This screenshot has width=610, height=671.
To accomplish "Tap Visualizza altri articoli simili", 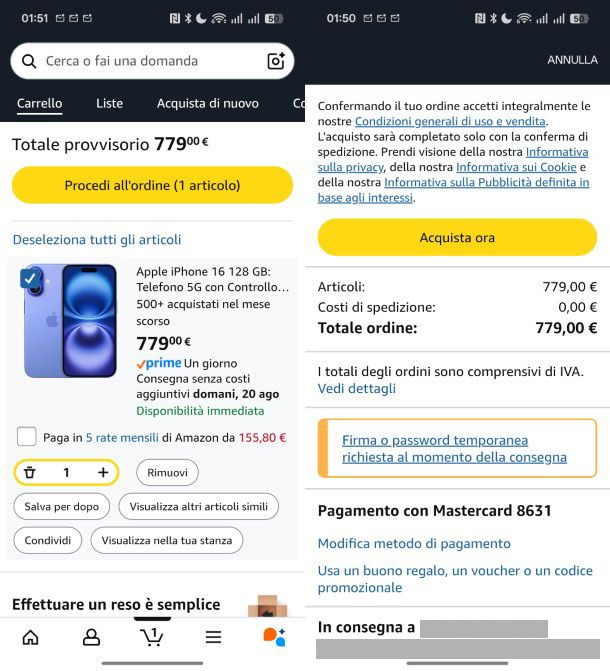I will [197, 506].
